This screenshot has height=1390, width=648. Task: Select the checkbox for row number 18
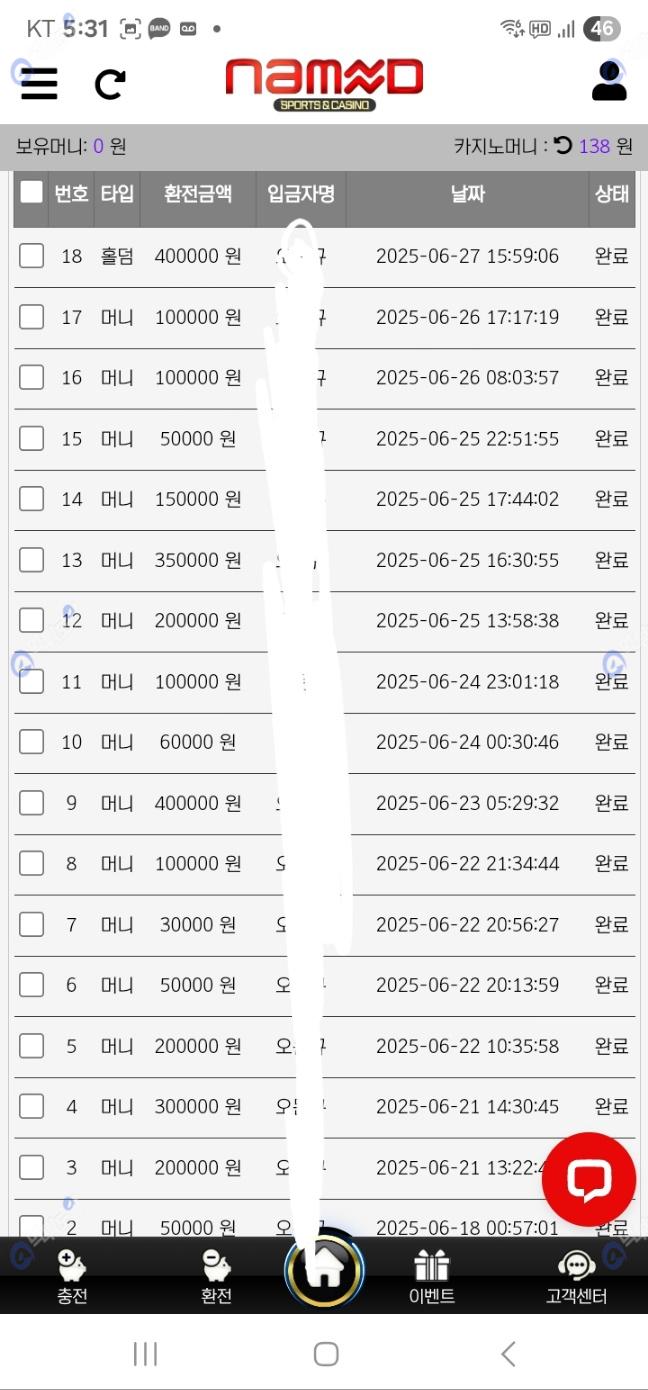point(31,256)
